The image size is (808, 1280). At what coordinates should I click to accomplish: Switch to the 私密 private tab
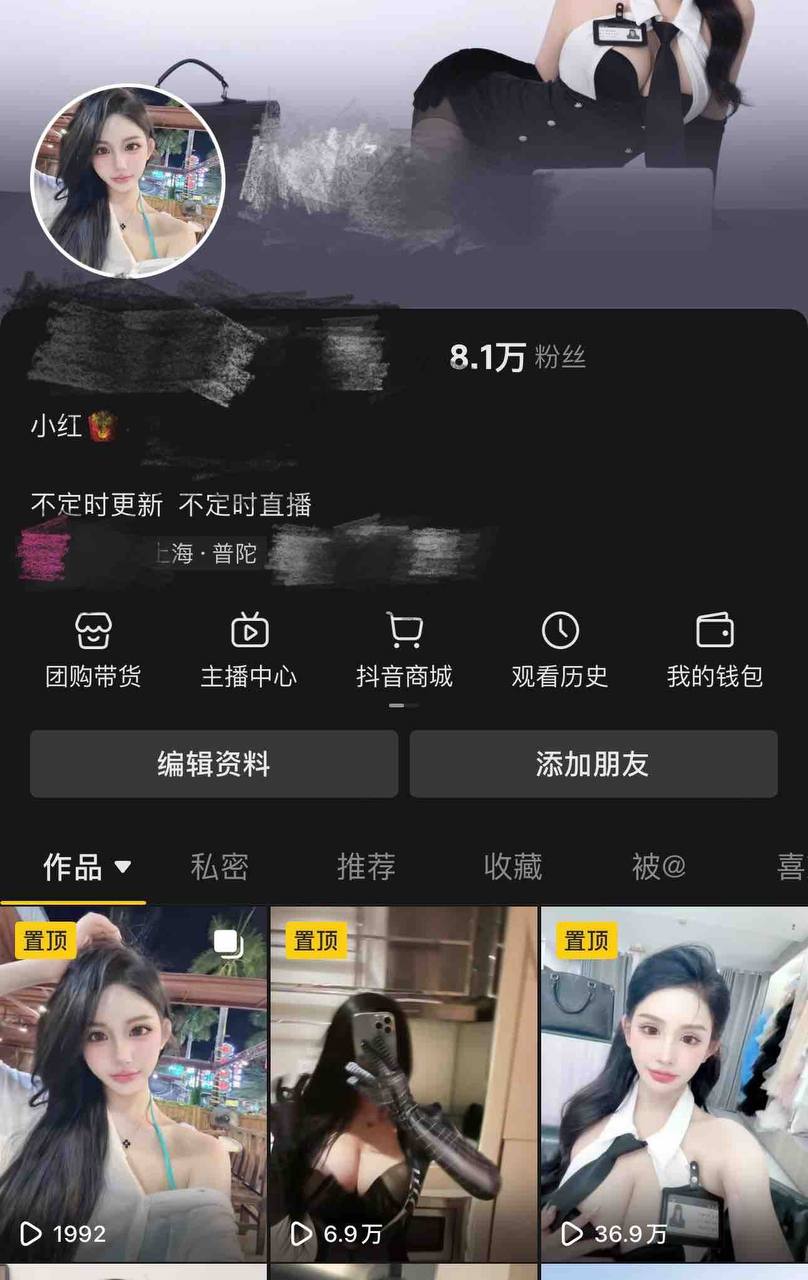coord(219,868)
